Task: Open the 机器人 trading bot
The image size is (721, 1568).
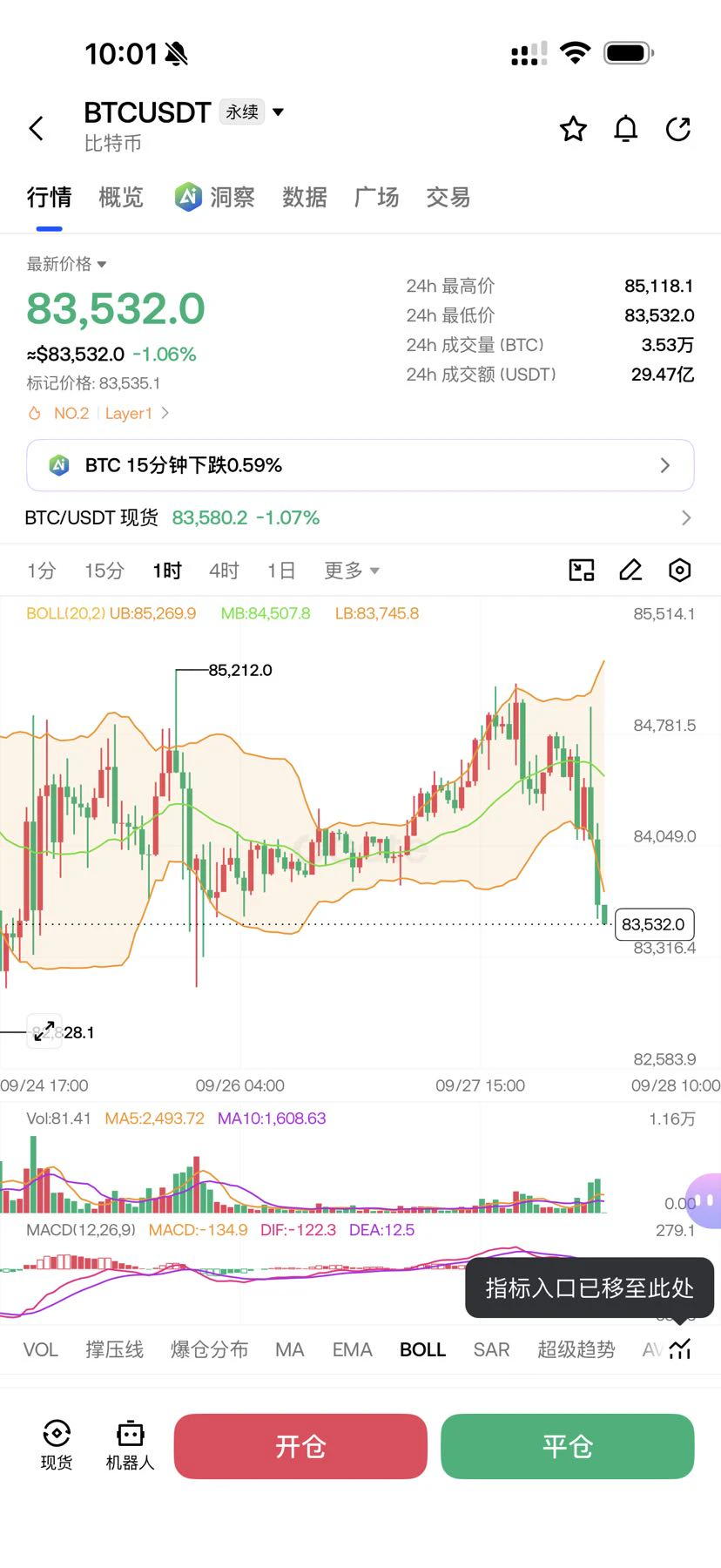Action: pyautogui.click(x=130, y=1446)
